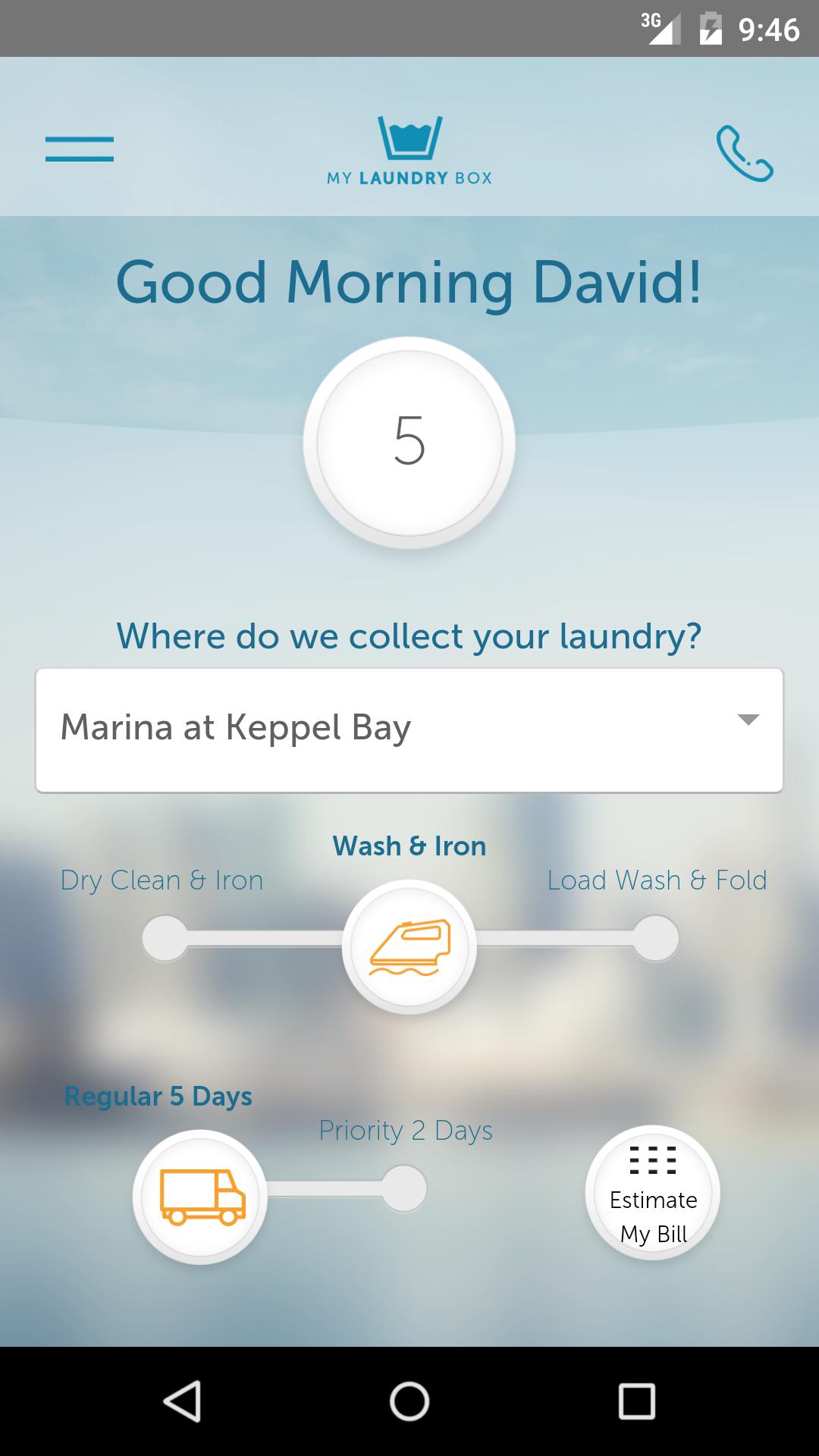Screen dimensions: 819x1456
Task: Select Load Wash & Fold service option
Action: point(657,938)
